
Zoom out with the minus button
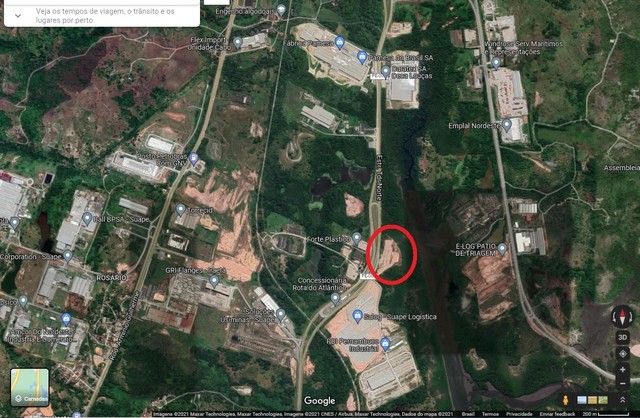click(622, 382)
